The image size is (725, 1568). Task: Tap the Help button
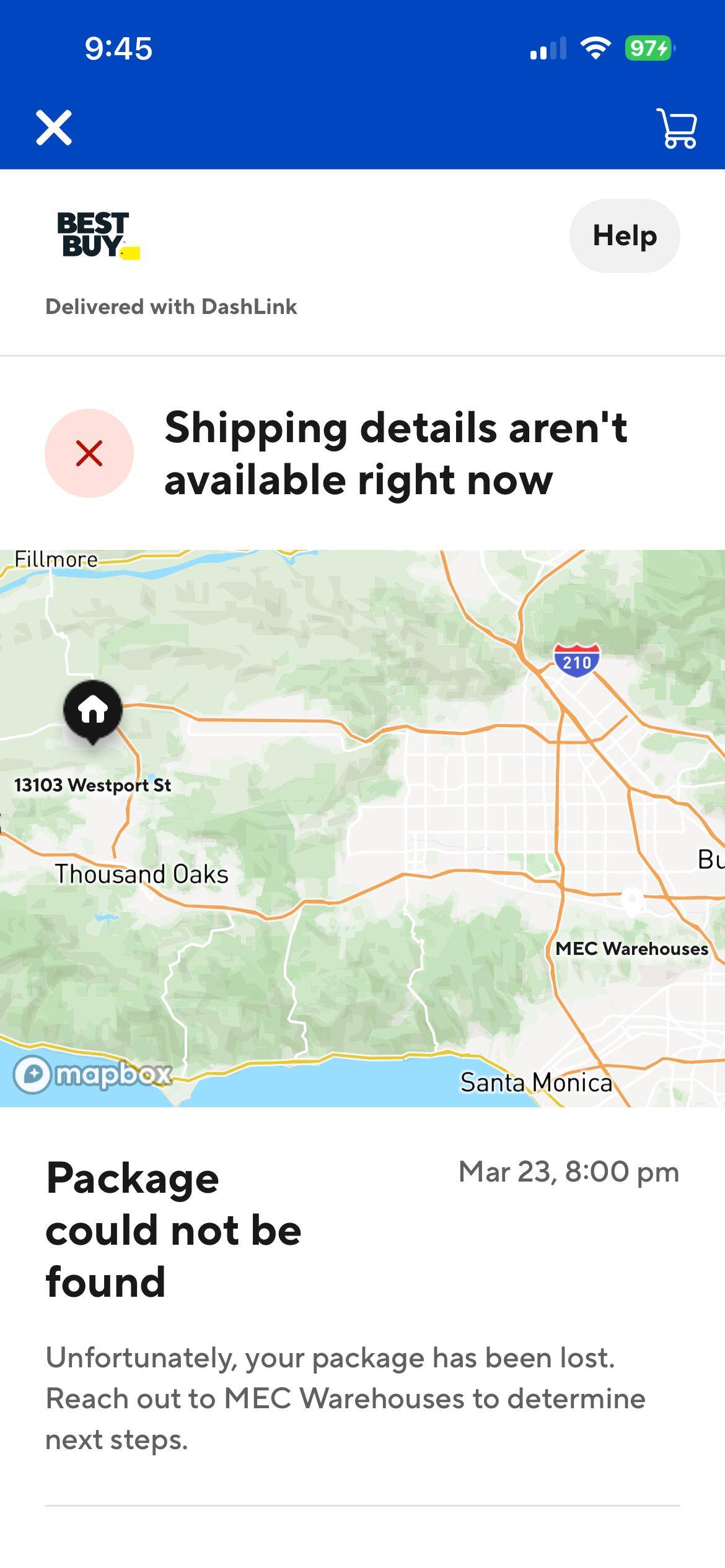(x=624, y=236)
